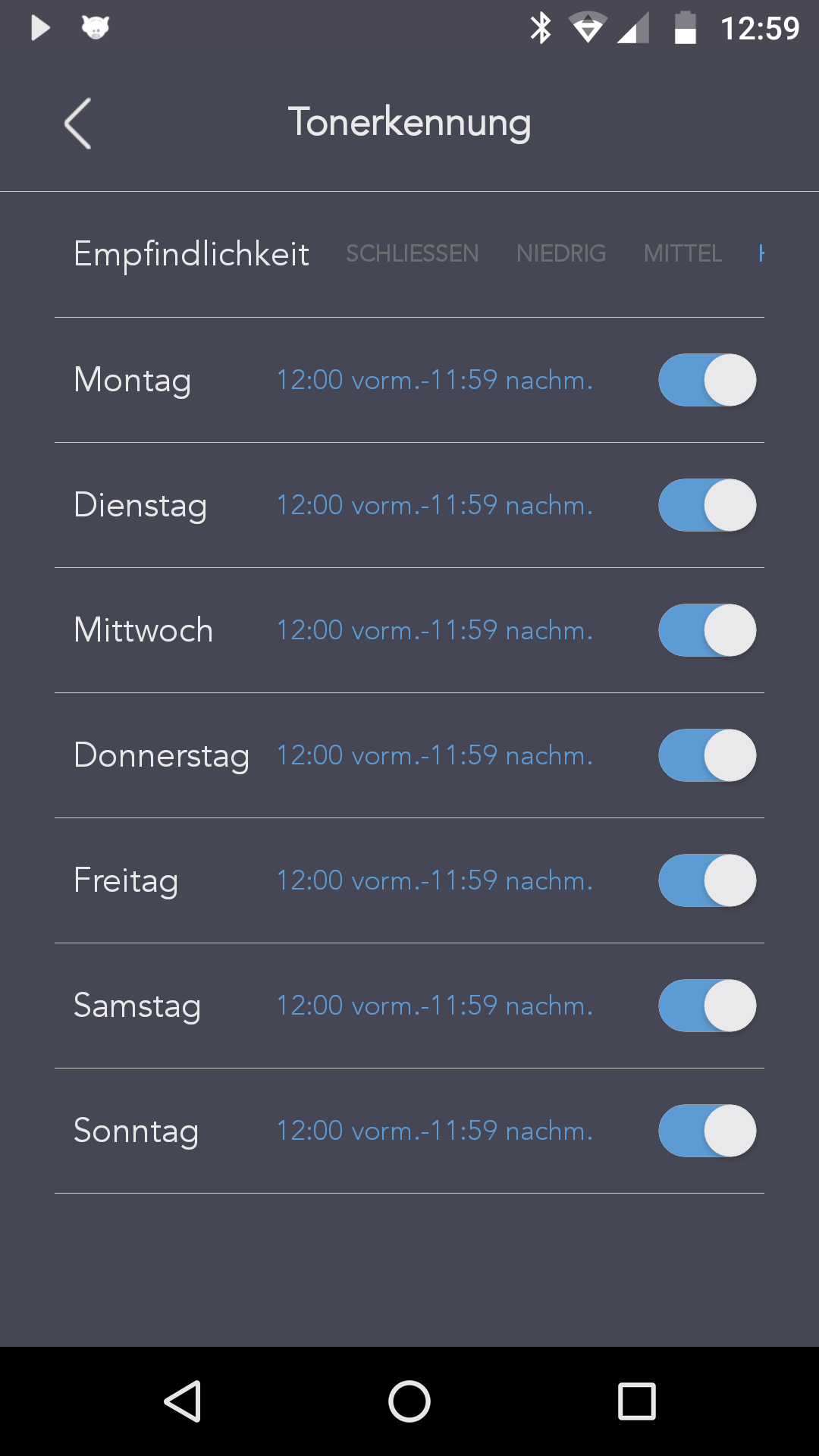This screenshot has height=1456, width=819.
Task: Turn off Sonntag sound detection
Action: coord(707,1131)
